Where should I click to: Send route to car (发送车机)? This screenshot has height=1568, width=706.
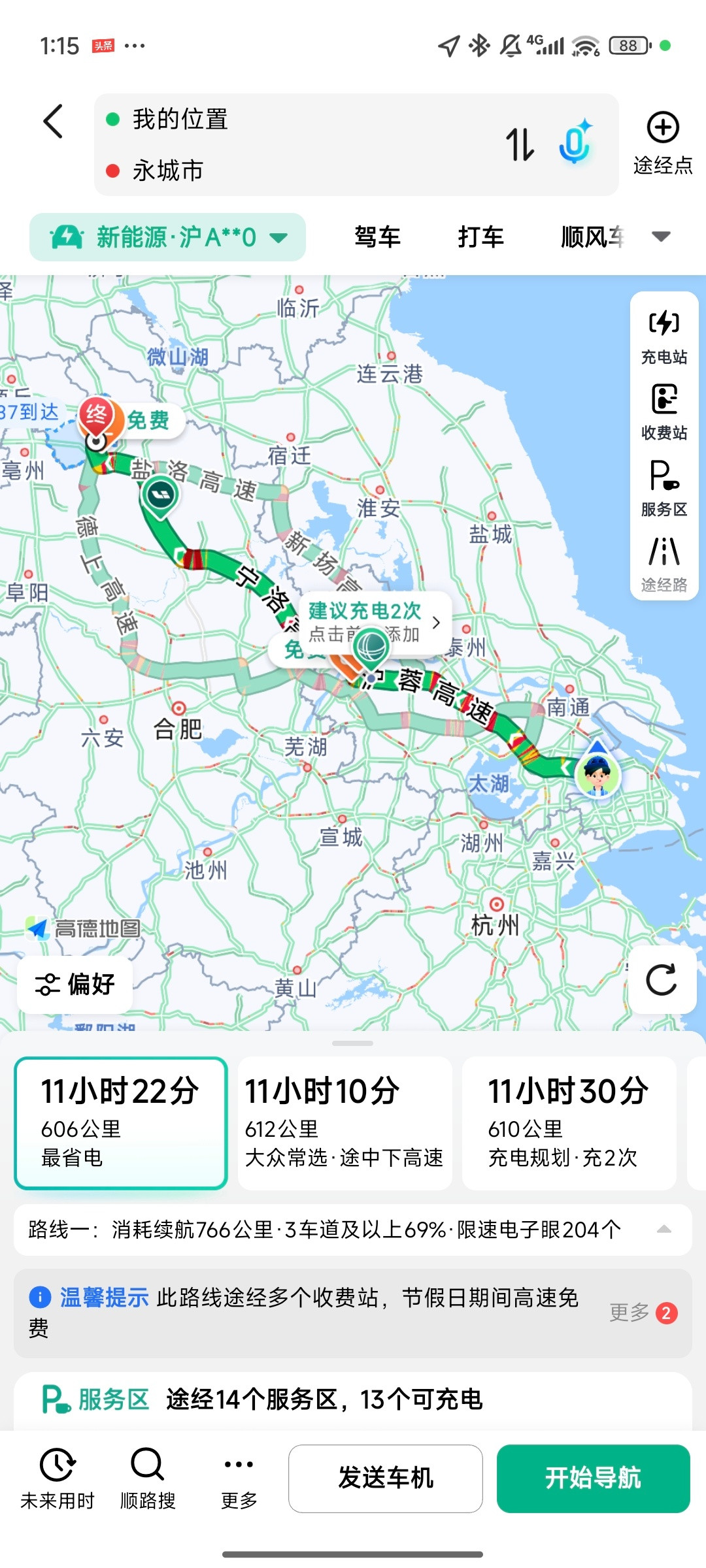(386, 1478)
